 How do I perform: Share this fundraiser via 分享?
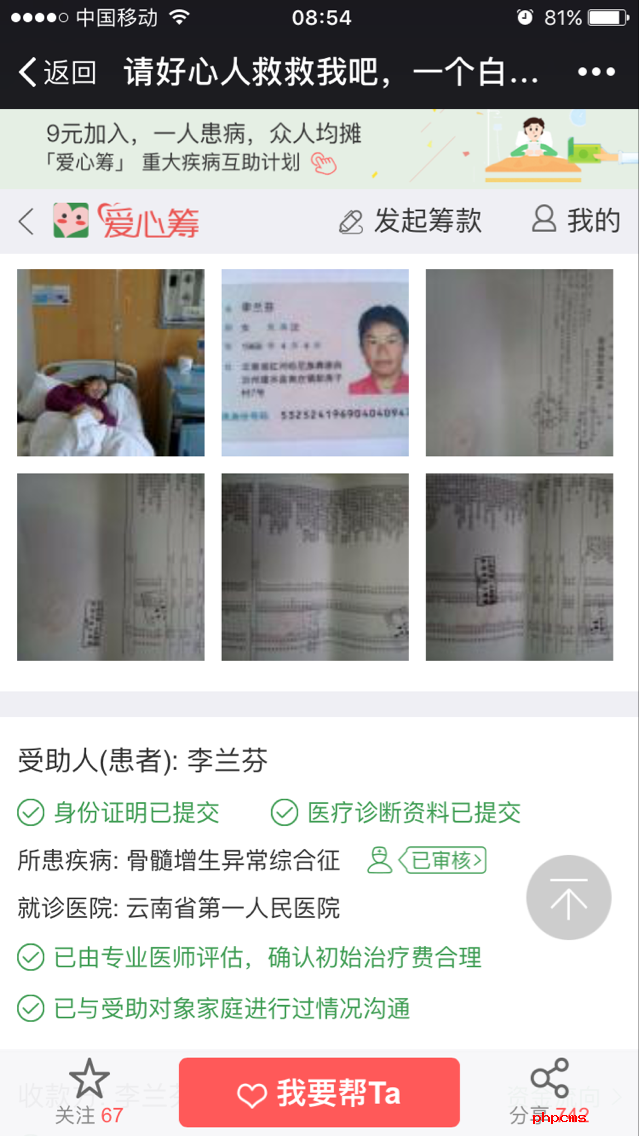tap(549, 1092)
